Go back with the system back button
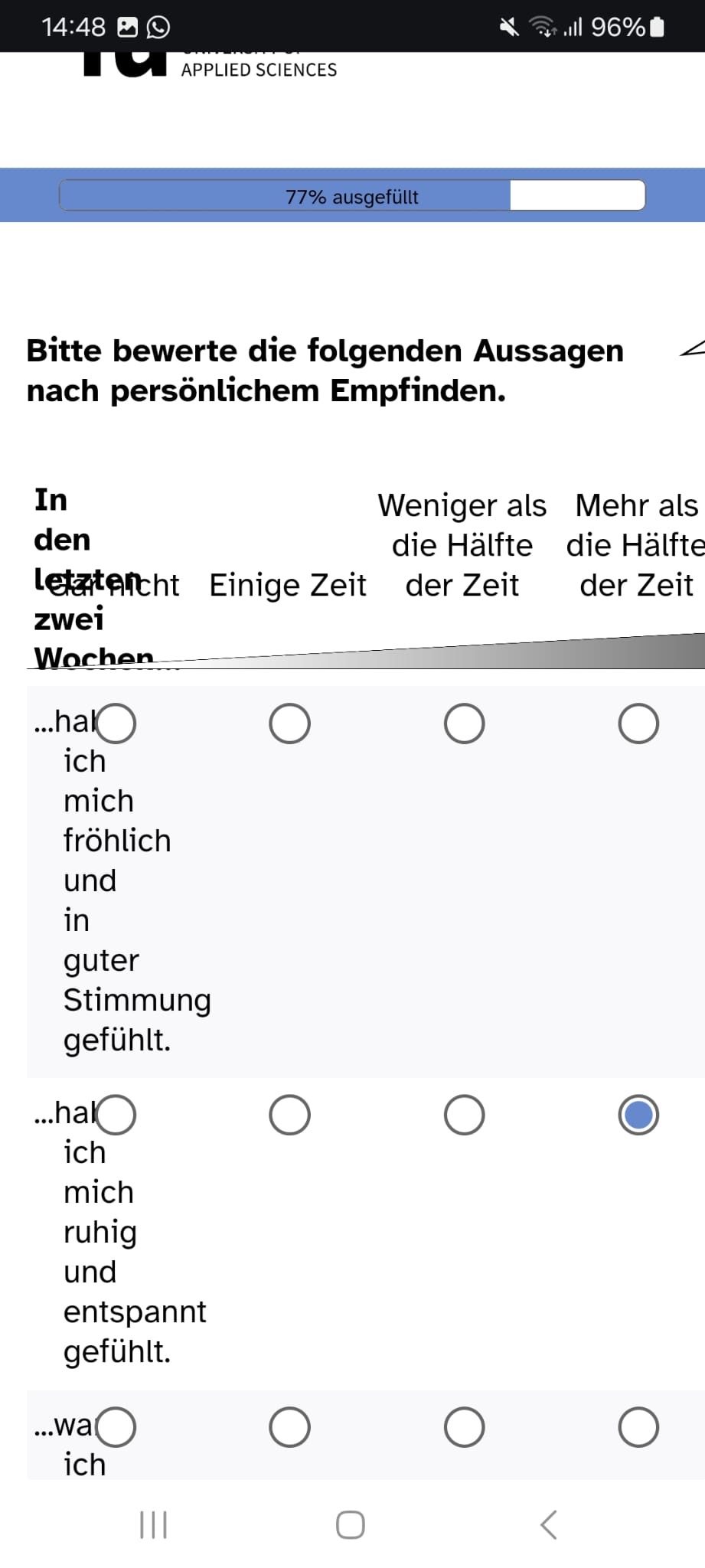This screenshot has height=1568, width=705. (548, 1524)
